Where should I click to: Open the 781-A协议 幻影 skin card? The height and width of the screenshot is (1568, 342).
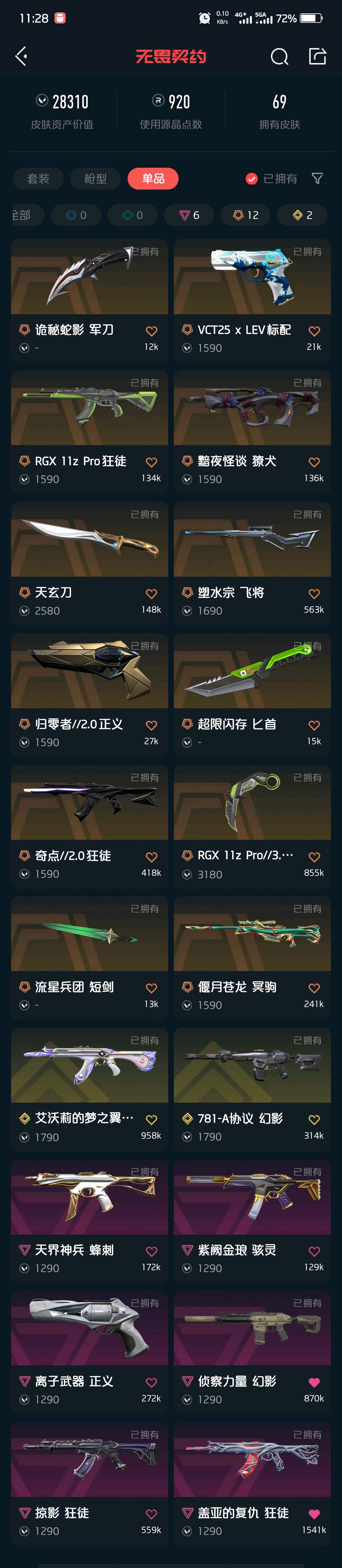pyautogui.click(x=252, y=1089)
